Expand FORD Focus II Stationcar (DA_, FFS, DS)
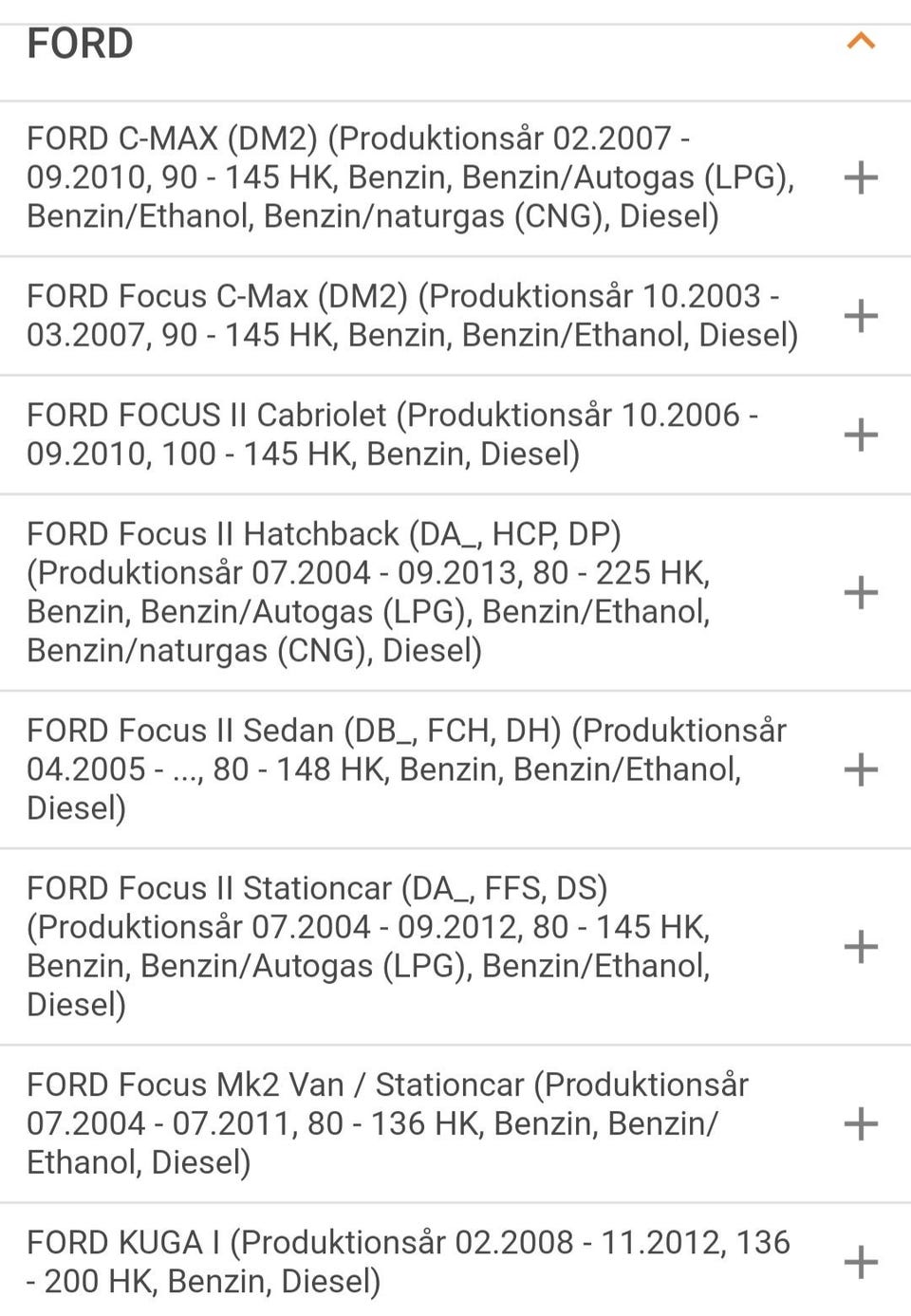911x1316 pixels. 861,946
